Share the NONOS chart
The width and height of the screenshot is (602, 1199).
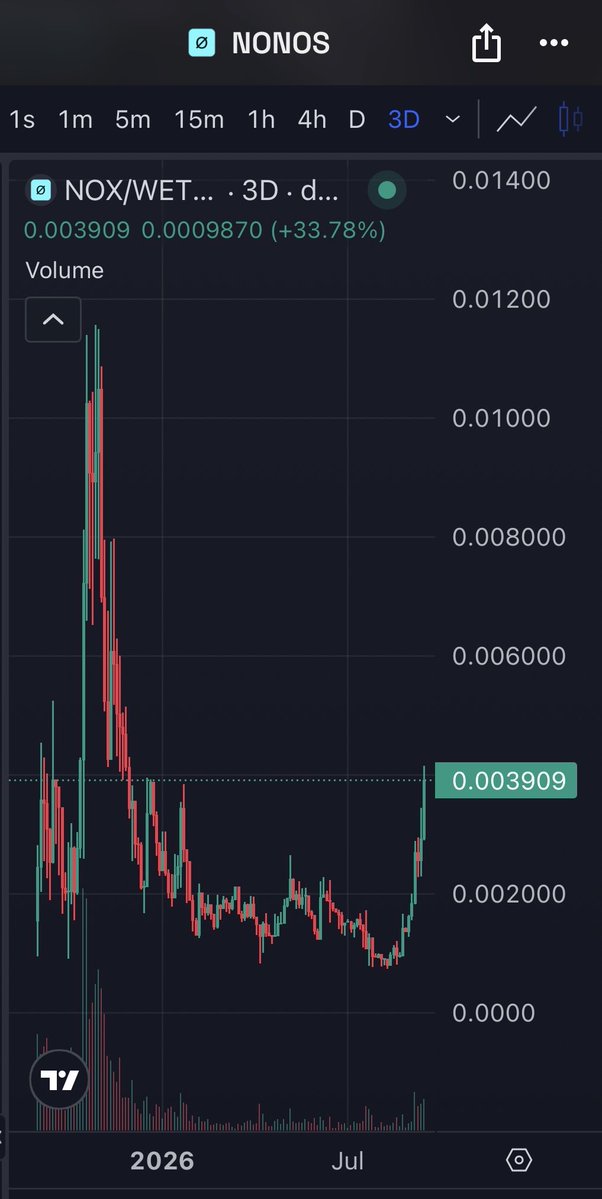[x=486, y=43]
